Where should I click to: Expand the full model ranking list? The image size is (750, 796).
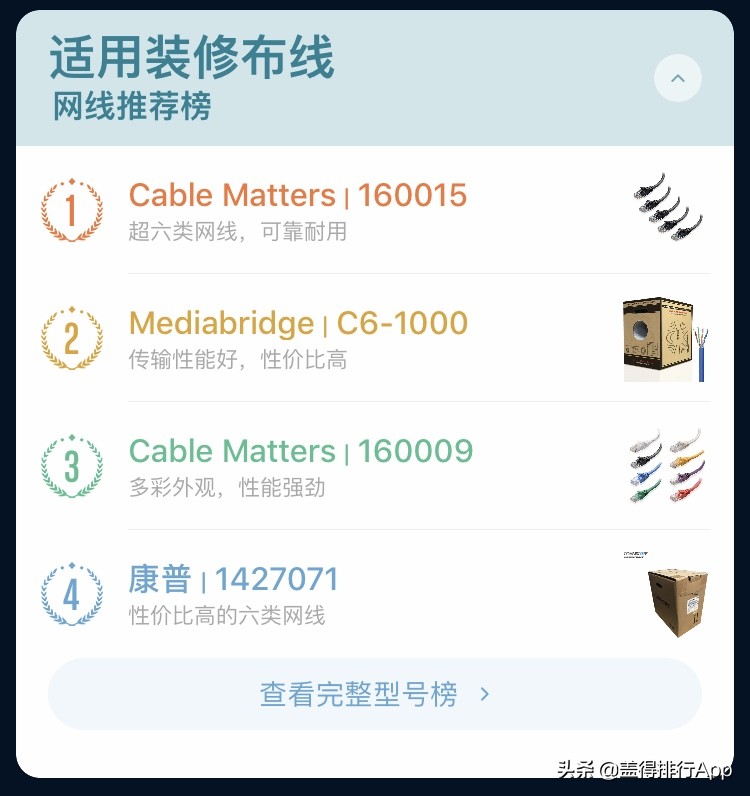375,695
